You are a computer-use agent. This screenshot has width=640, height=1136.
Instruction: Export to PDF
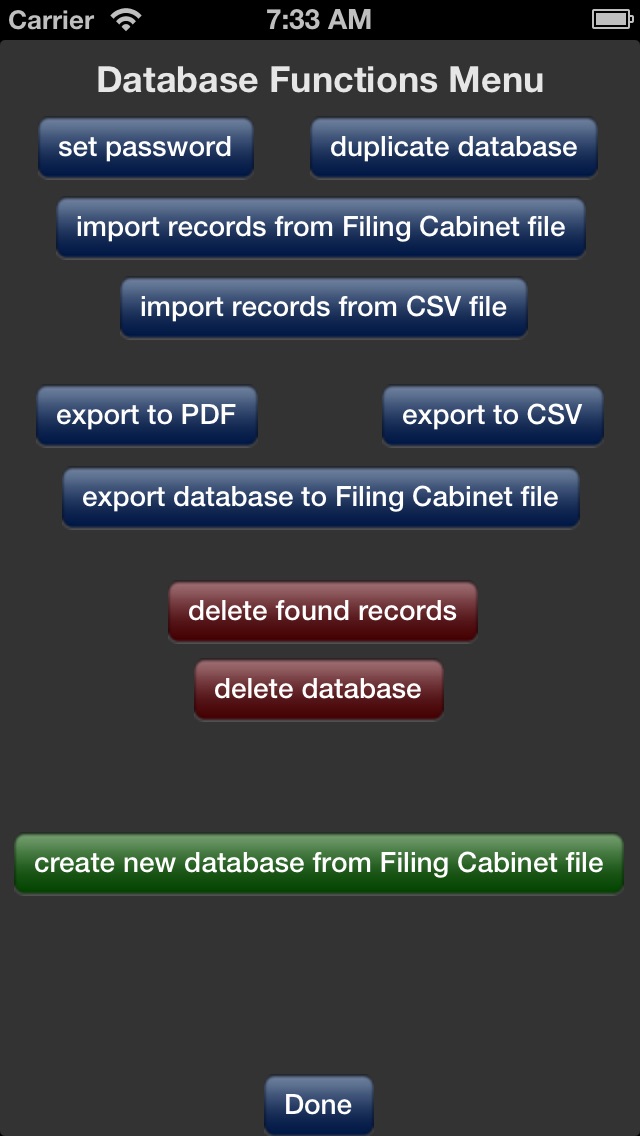click(x=146, y=416)
